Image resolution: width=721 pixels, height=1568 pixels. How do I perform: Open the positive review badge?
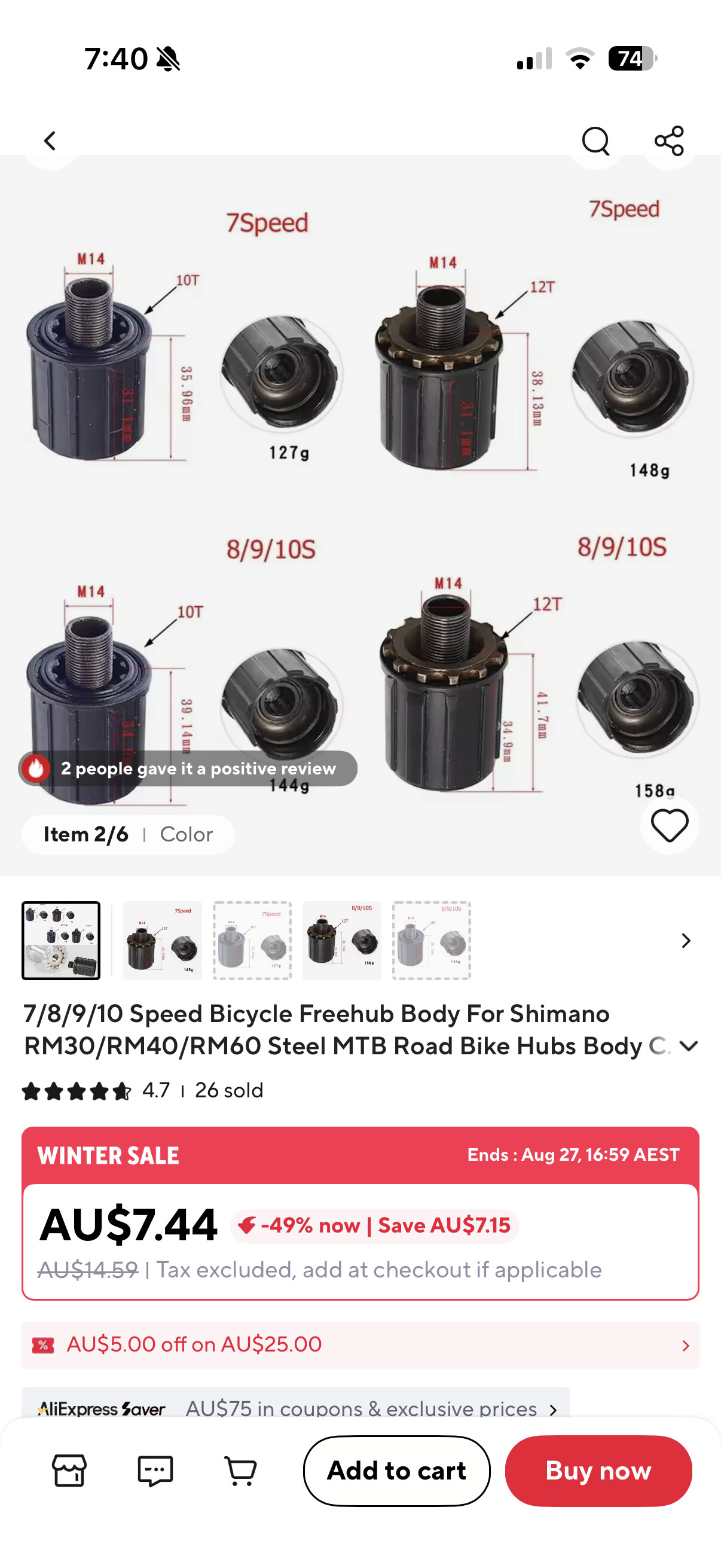click(x=188, y=768)
